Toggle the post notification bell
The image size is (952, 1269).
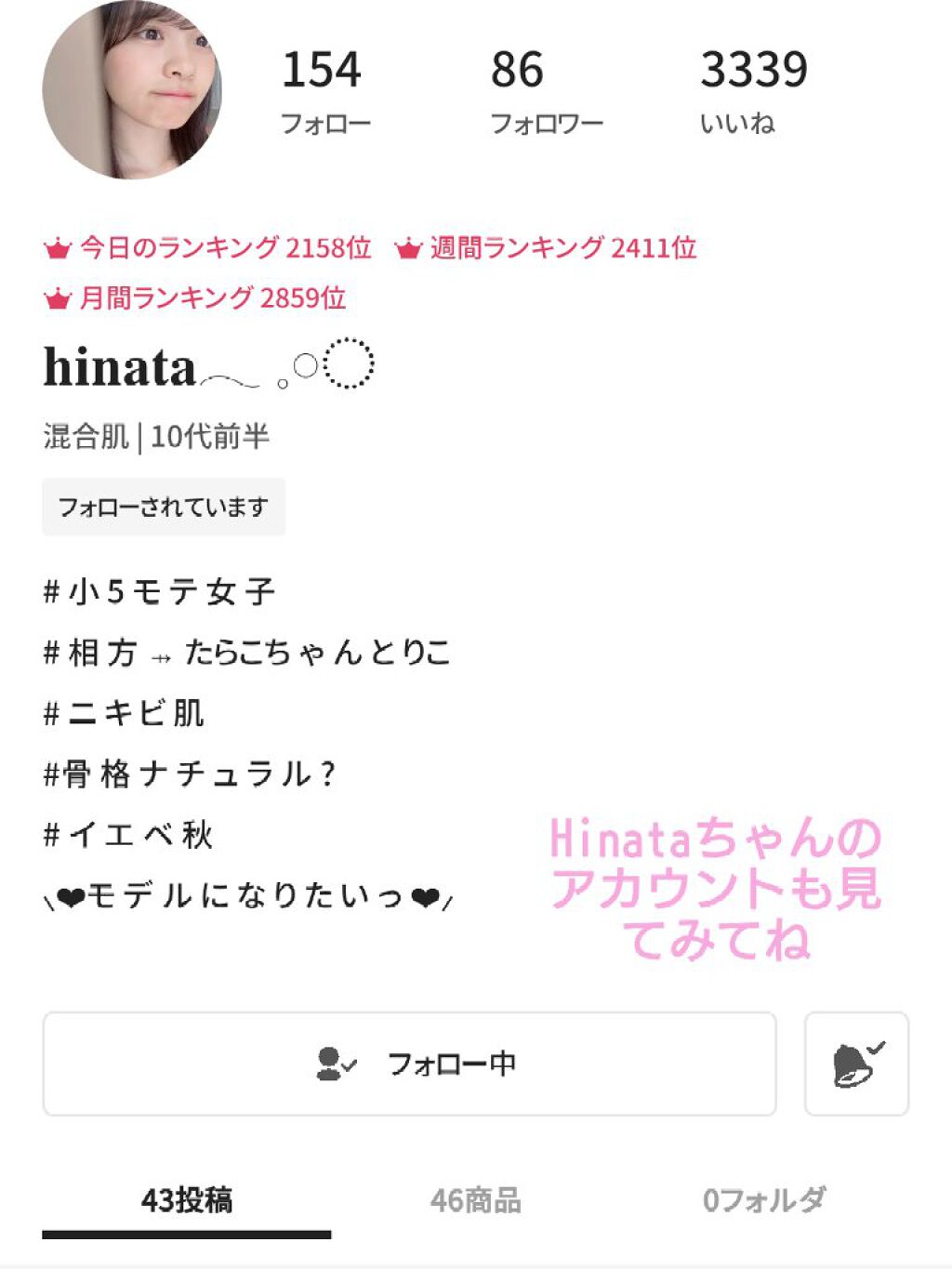click(856, 1064)
